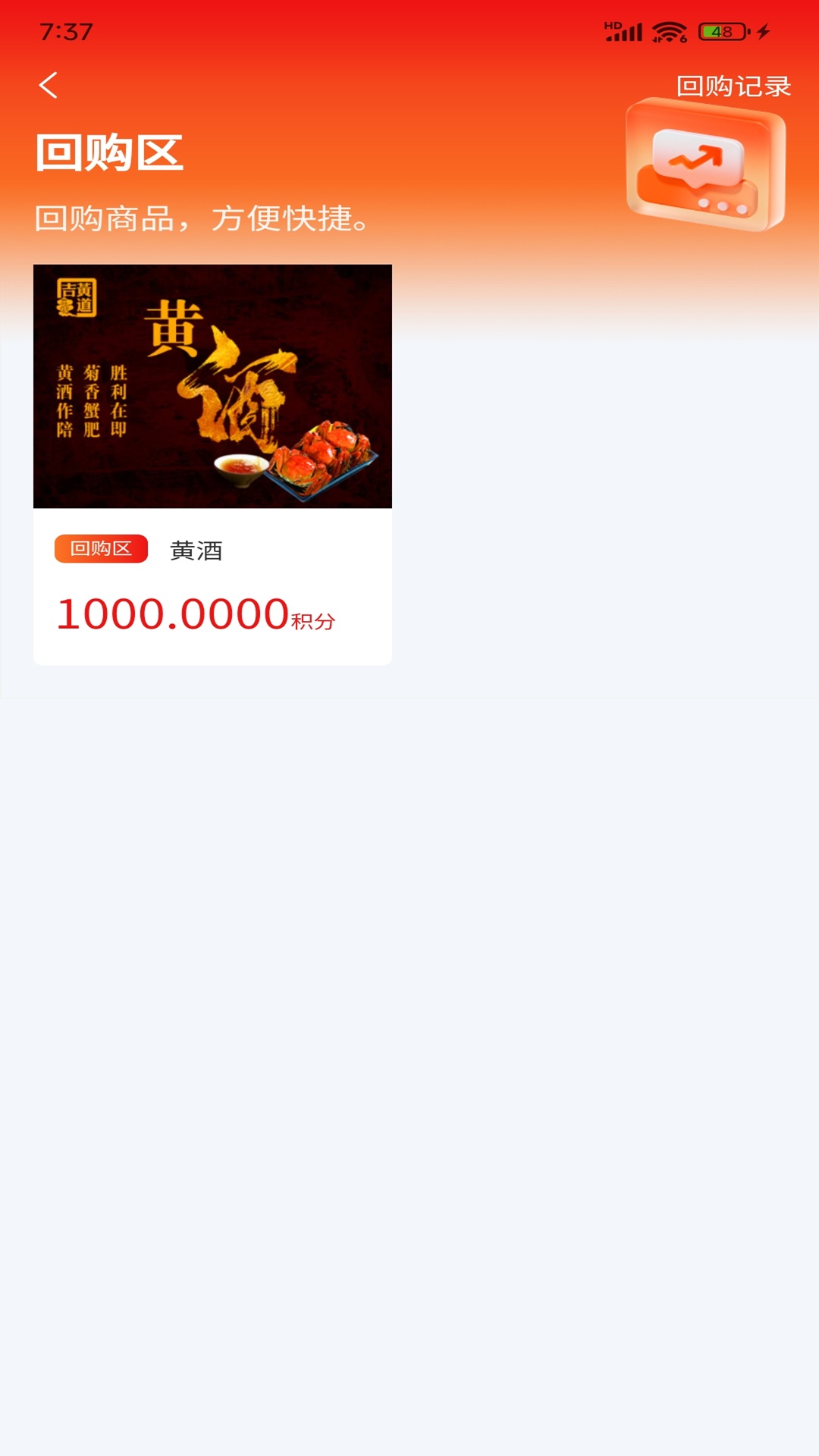Switch to the 回购记录 section
Viewport: 819px width, 1456px height.
click(x=733, y=87)
